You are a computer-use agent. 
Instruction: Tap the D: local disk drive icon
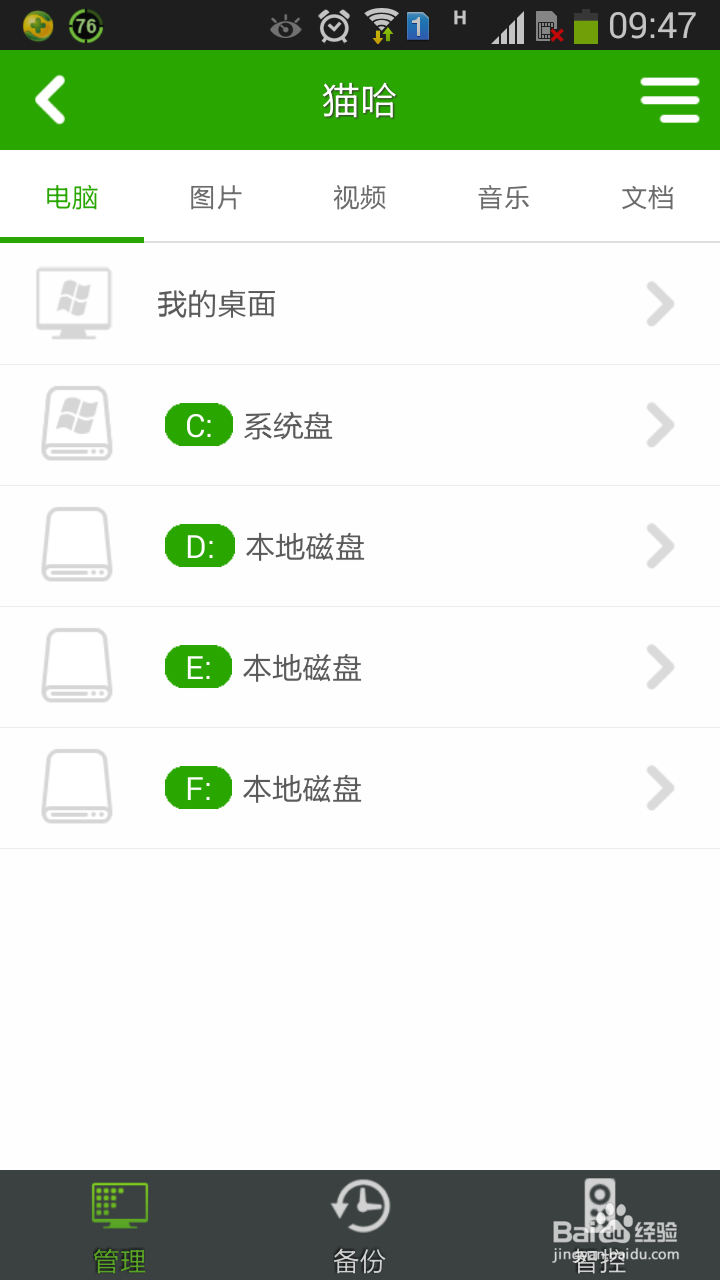(x=76, y=545)
